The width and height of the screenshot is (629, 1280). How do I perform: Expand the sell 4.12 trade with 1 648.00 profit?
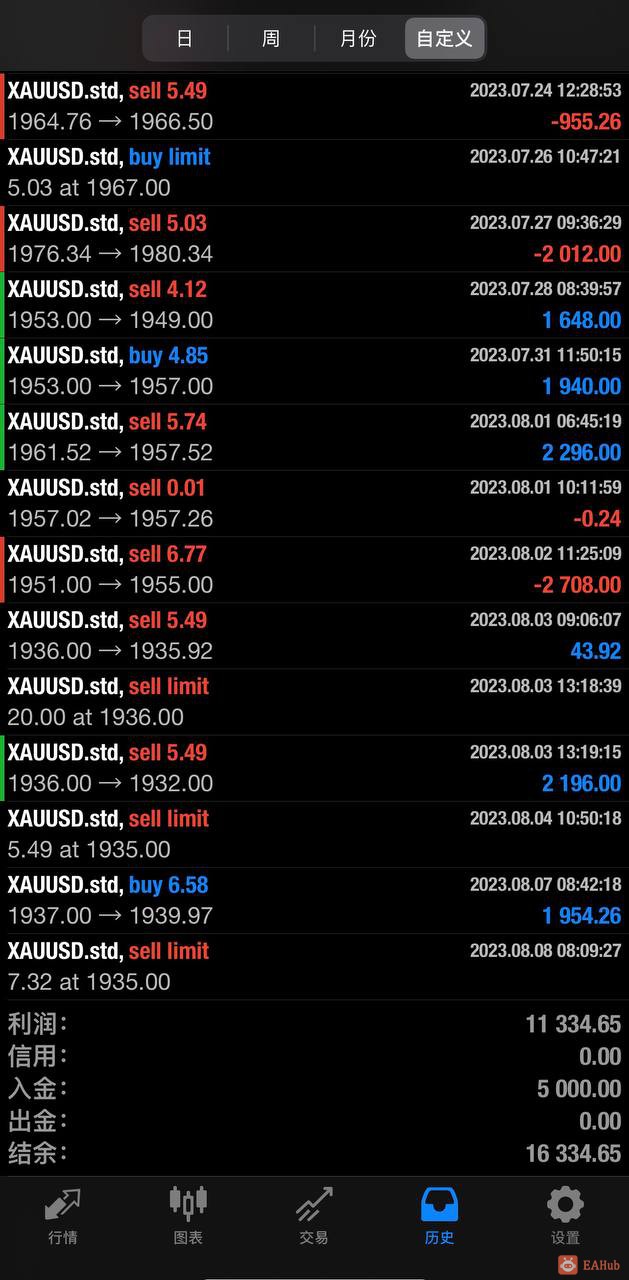coord(314,304)
